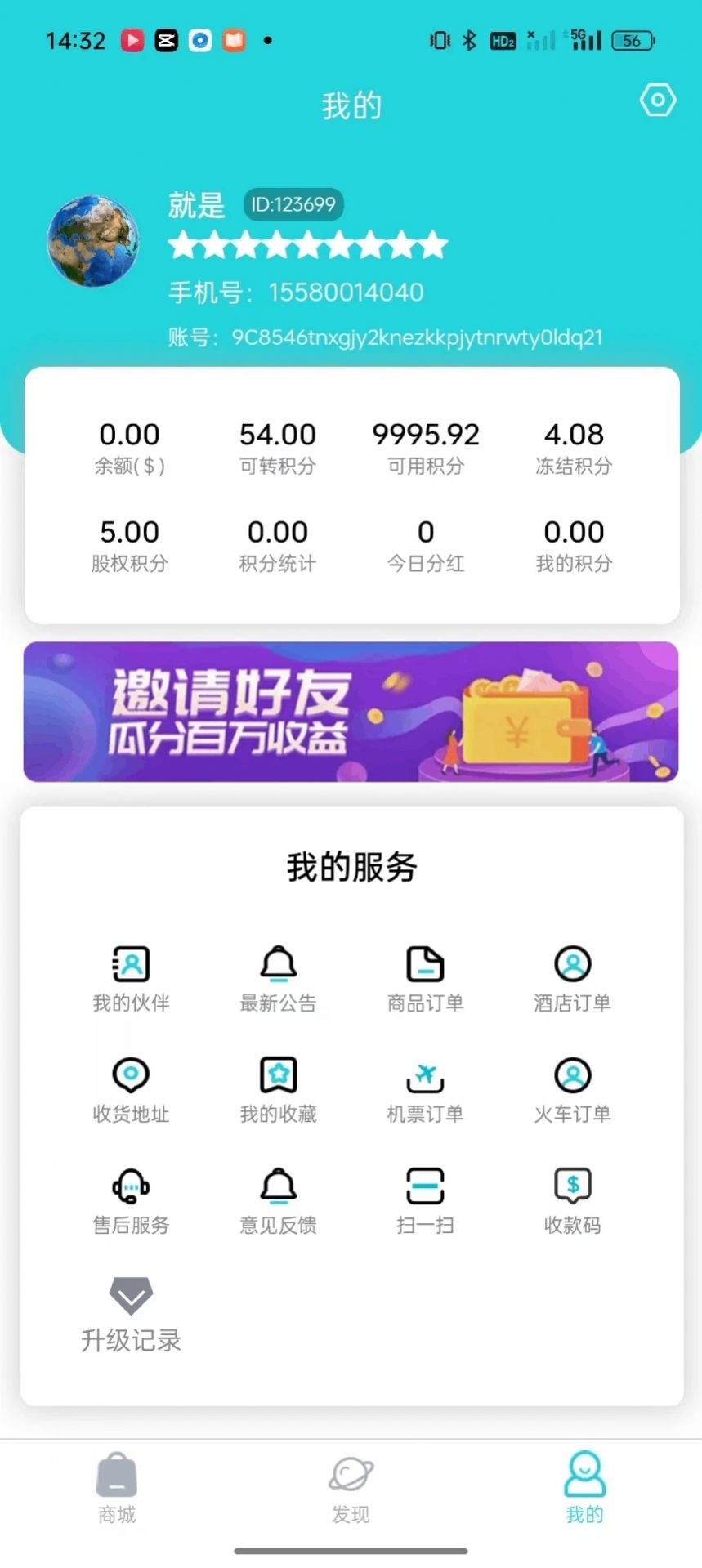702x1568 pixels.
Task: Open the 最新公告 announcements bell
Action: click(278, 976)
